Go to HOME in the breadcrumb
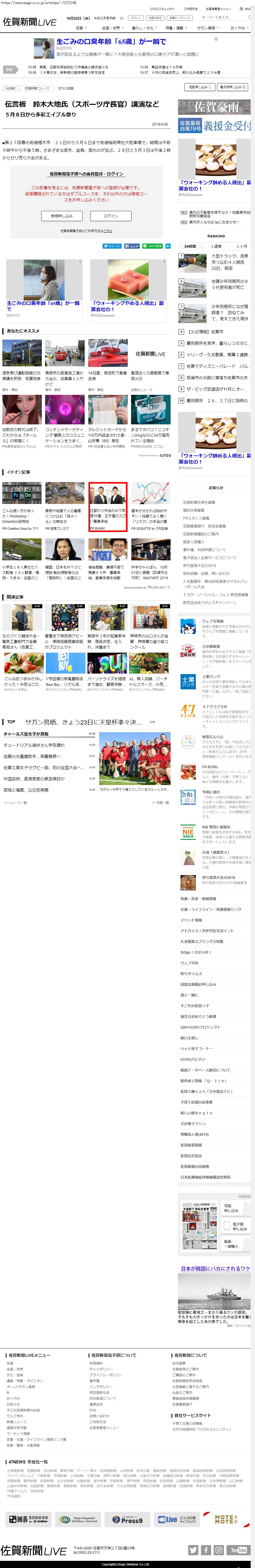 (10, 88)
